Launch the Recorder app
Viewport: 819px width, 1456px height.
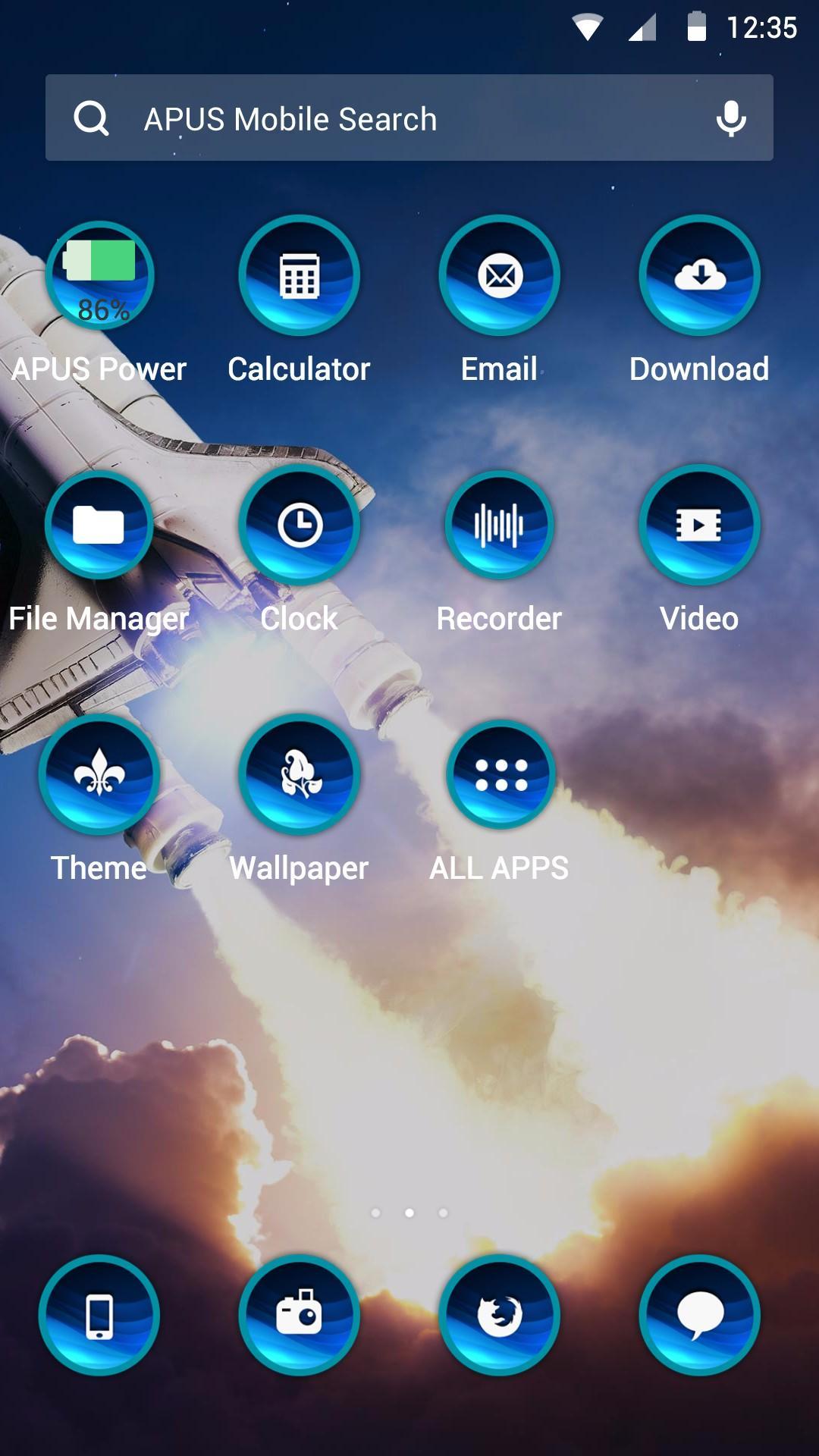(500, 525)
